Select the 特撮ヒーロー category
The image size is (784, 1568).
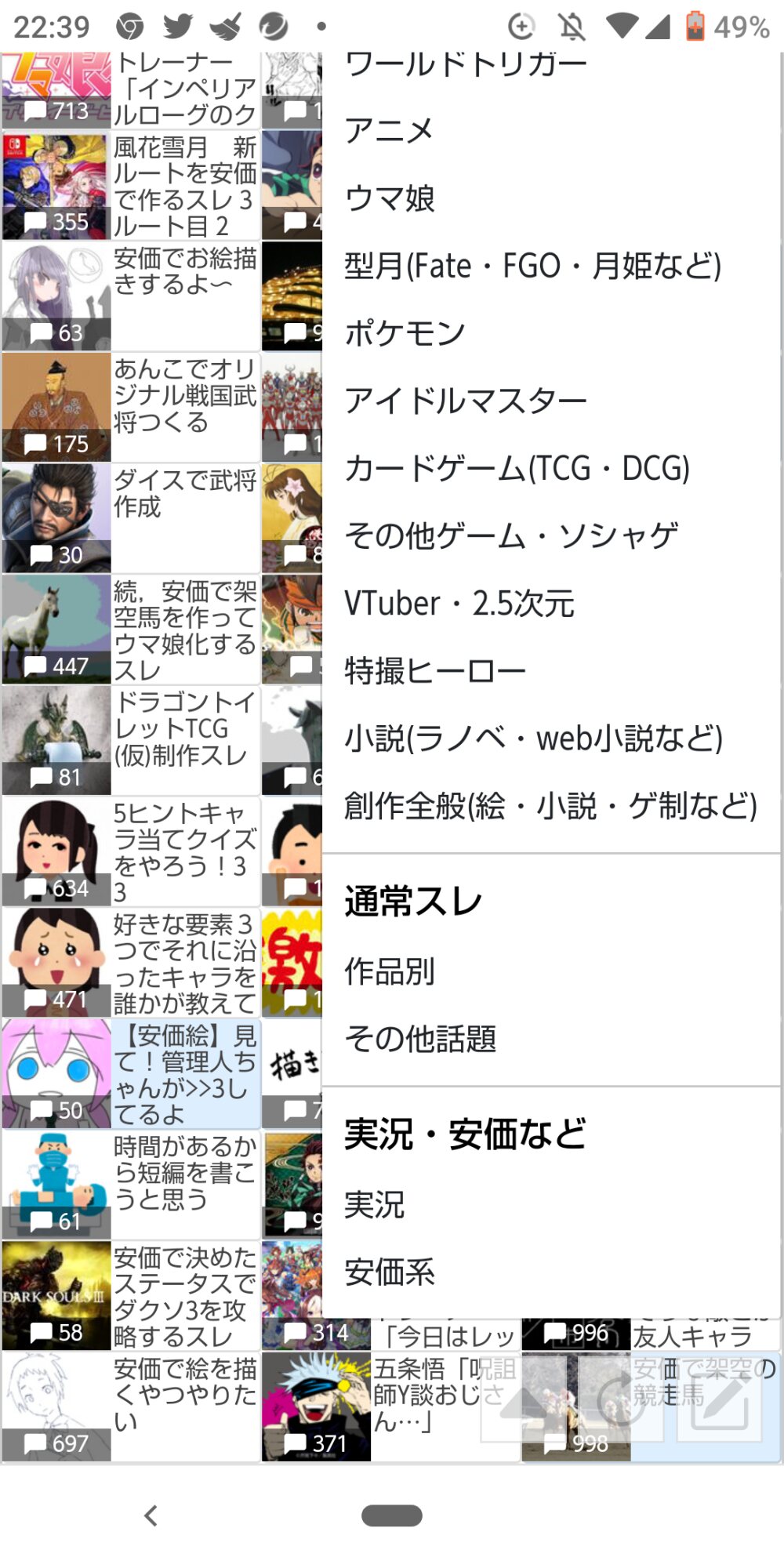[x=550, y=671]
